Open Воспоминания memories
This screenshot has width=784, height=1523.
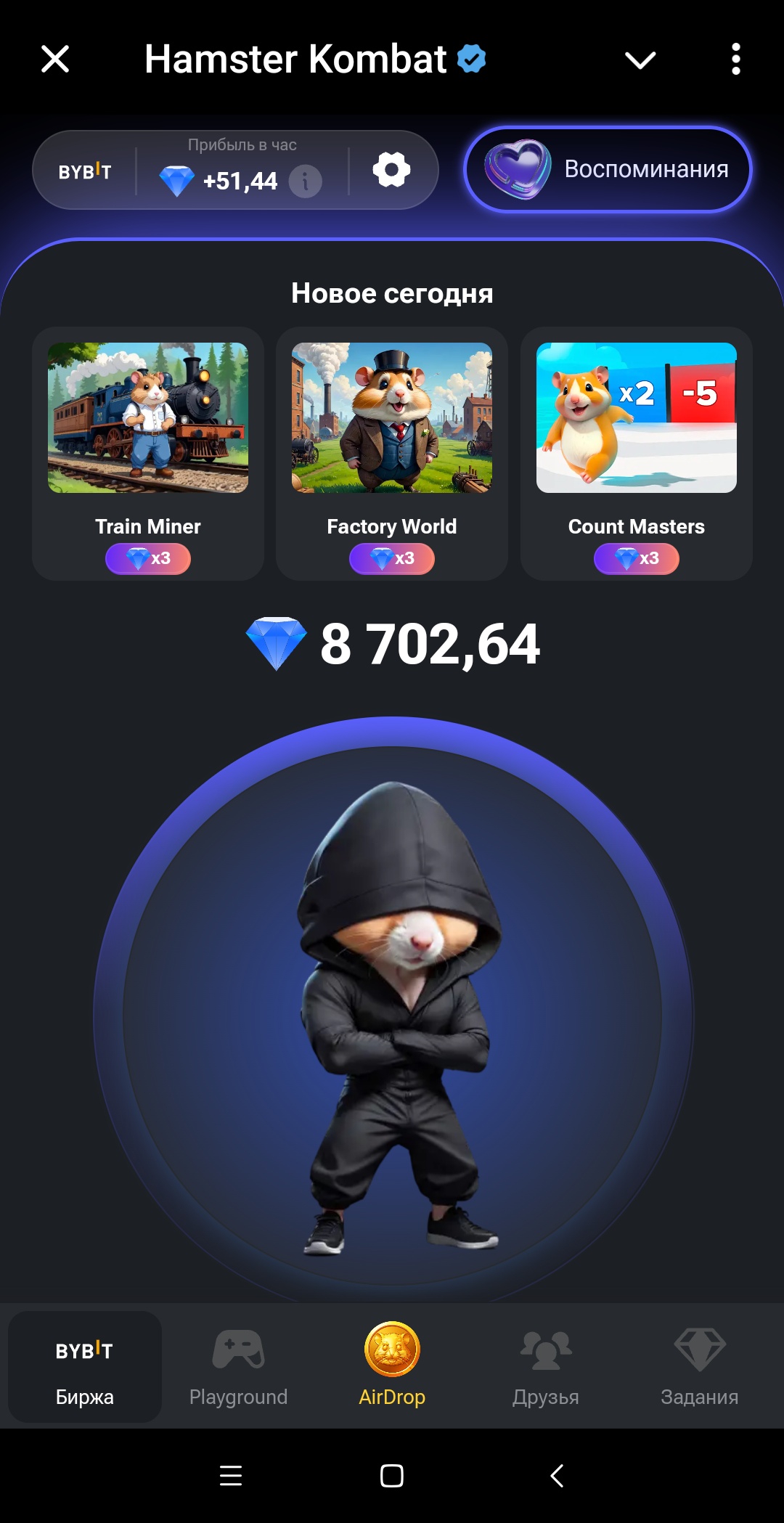point(608,170)
